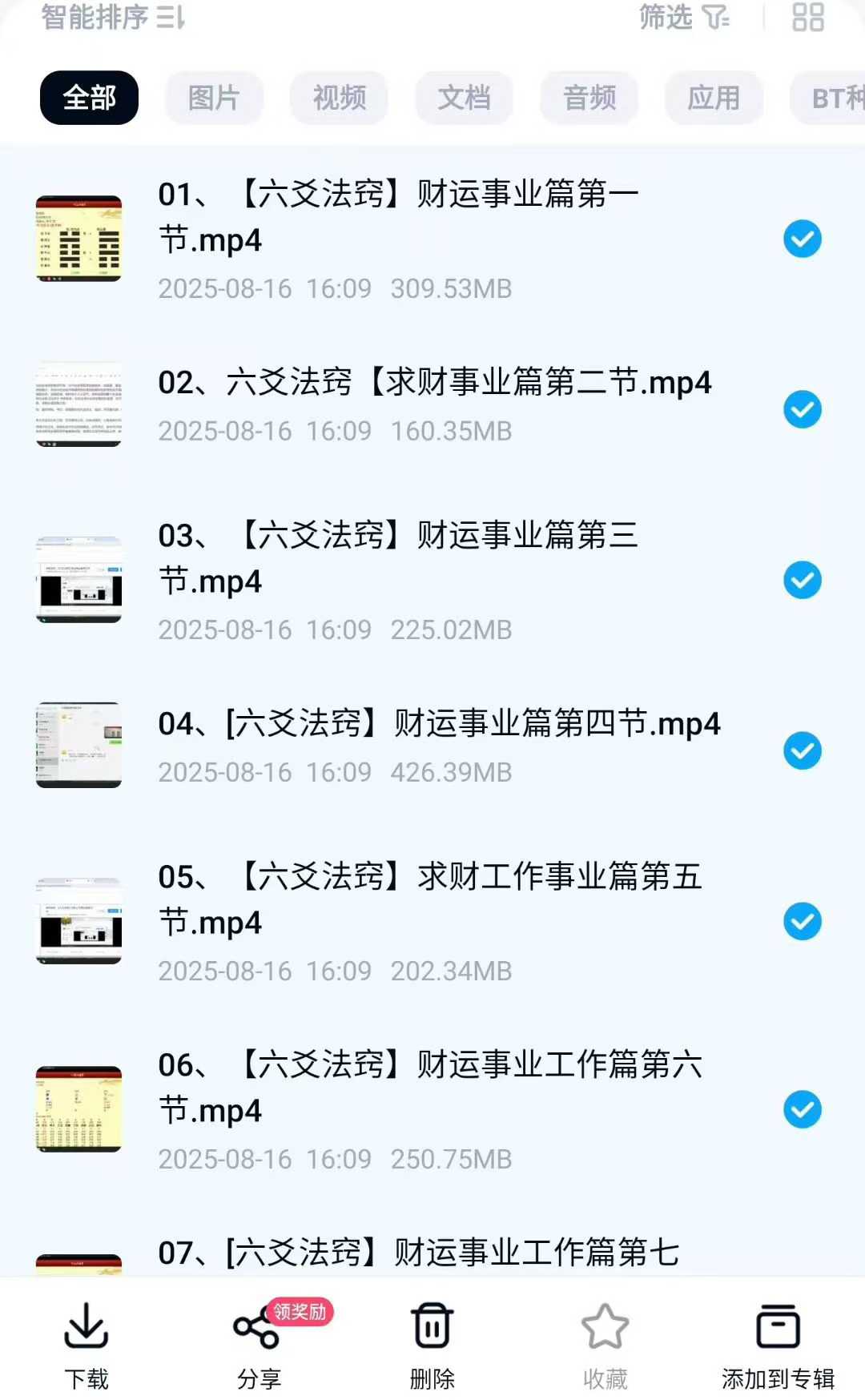
Task: Tap the add-to-album icon
Action: [x=777, y=1330]
